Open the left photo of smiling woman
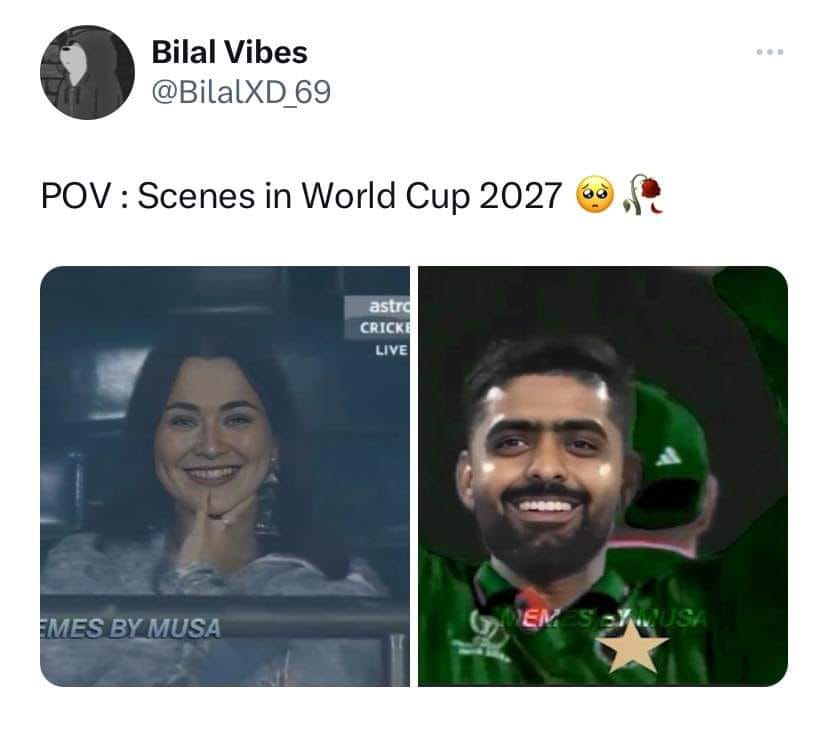Screen dimensions: 828x740 coord(225,476)
